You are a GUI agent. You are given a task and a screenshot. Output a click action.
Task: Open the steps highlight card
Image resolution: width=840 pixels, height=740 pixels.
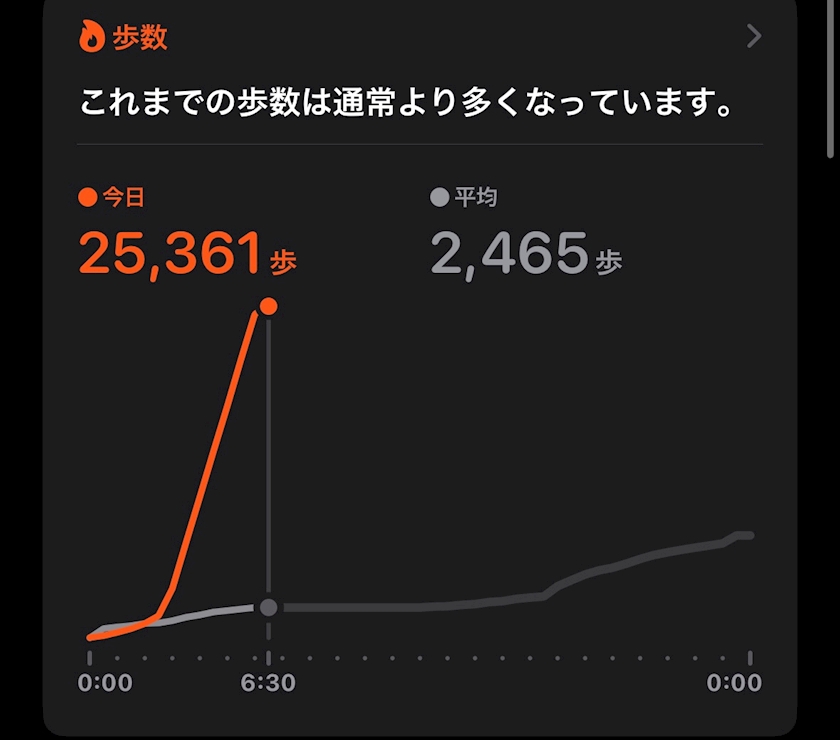[x=419, y=367]
